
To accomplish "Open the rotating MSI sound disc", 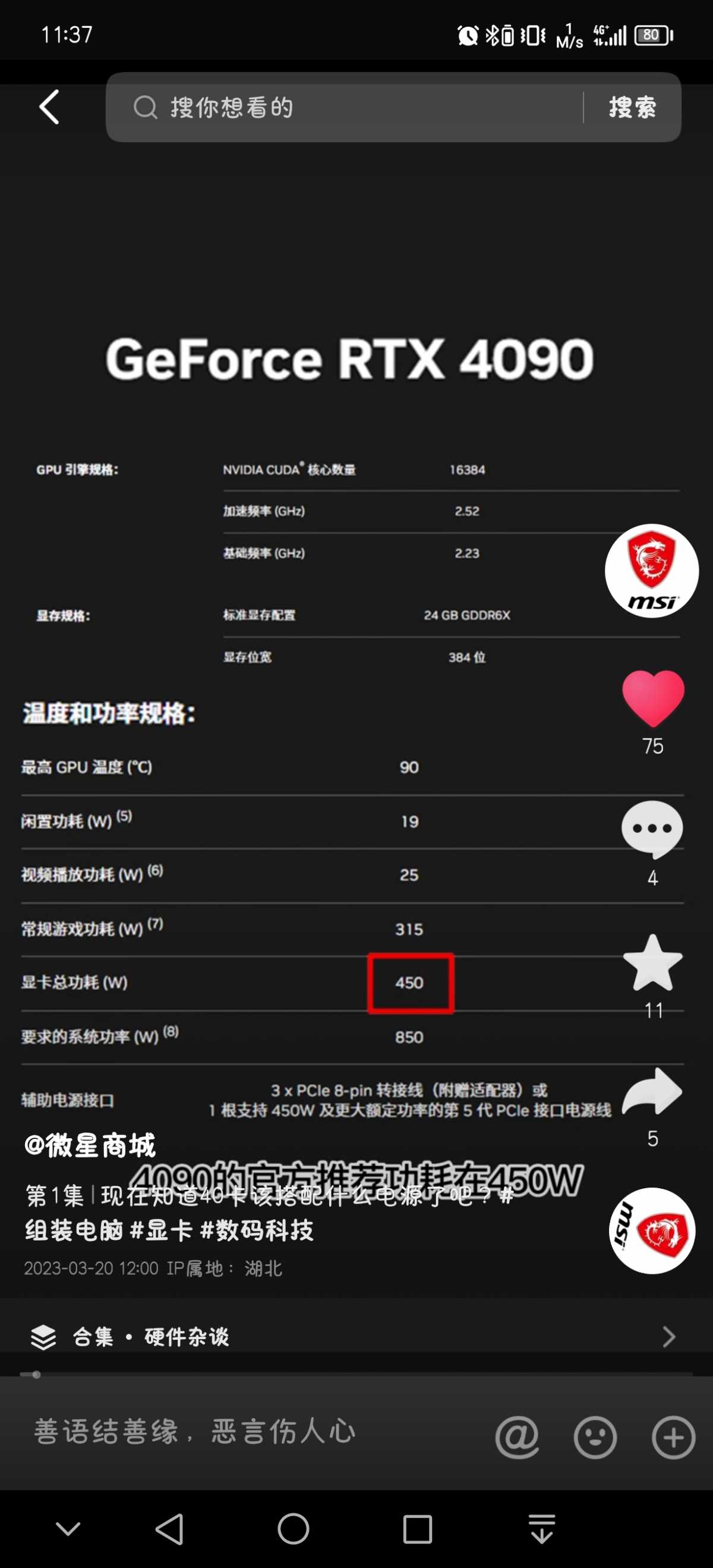I will click(x=652, y=1230).
